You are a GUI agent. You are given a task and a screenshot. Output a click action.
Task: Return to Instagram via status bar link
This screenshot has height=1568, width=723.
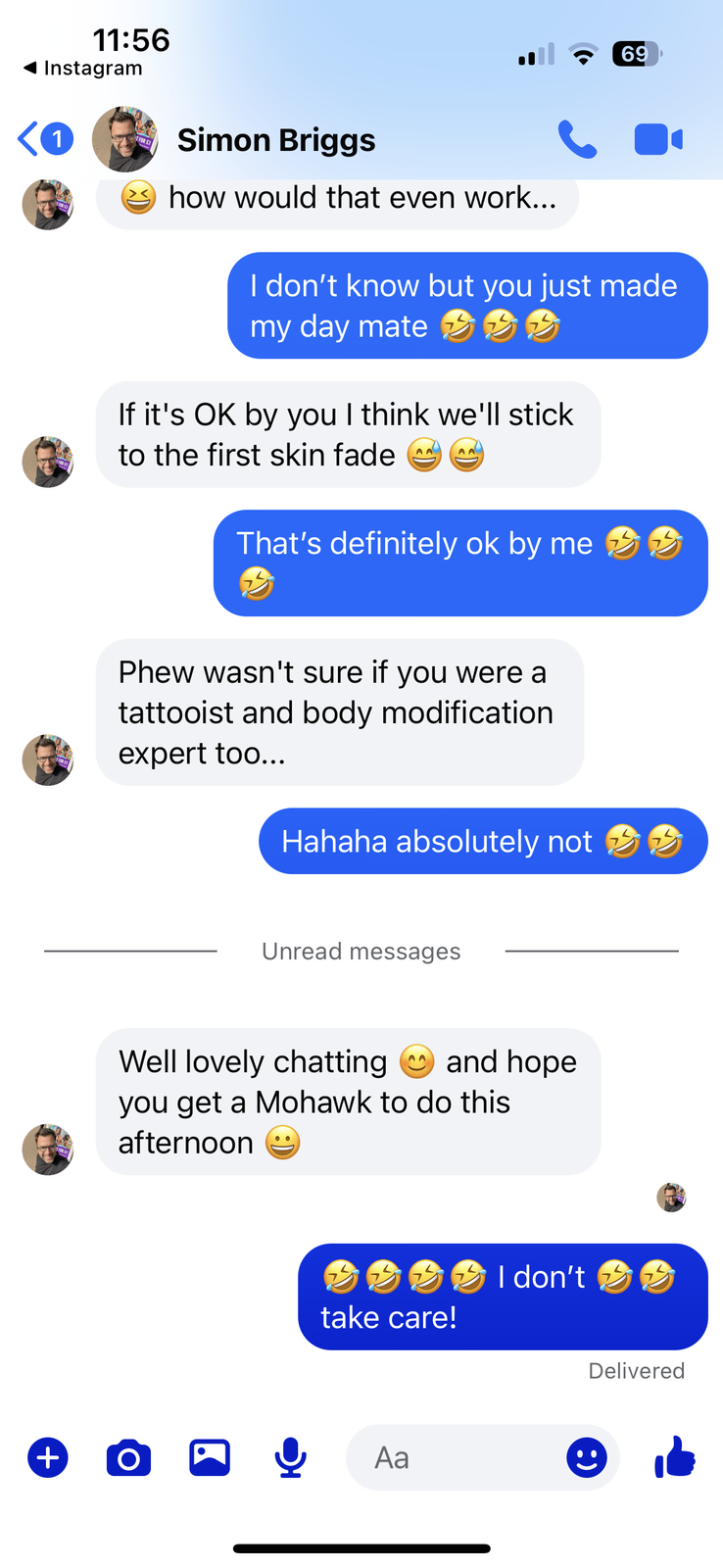[x=83, y=69]
